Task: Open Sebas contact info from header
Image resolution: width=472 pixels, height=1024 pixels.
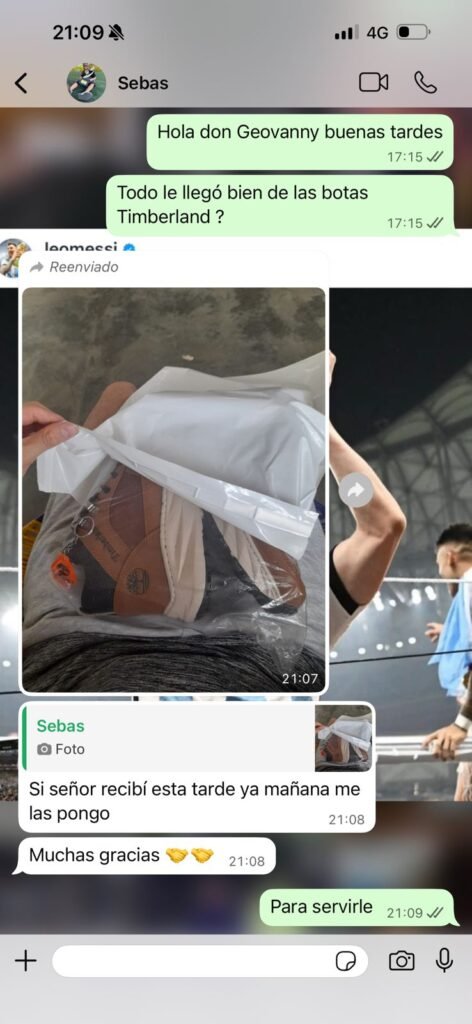Action: (143, 83)
